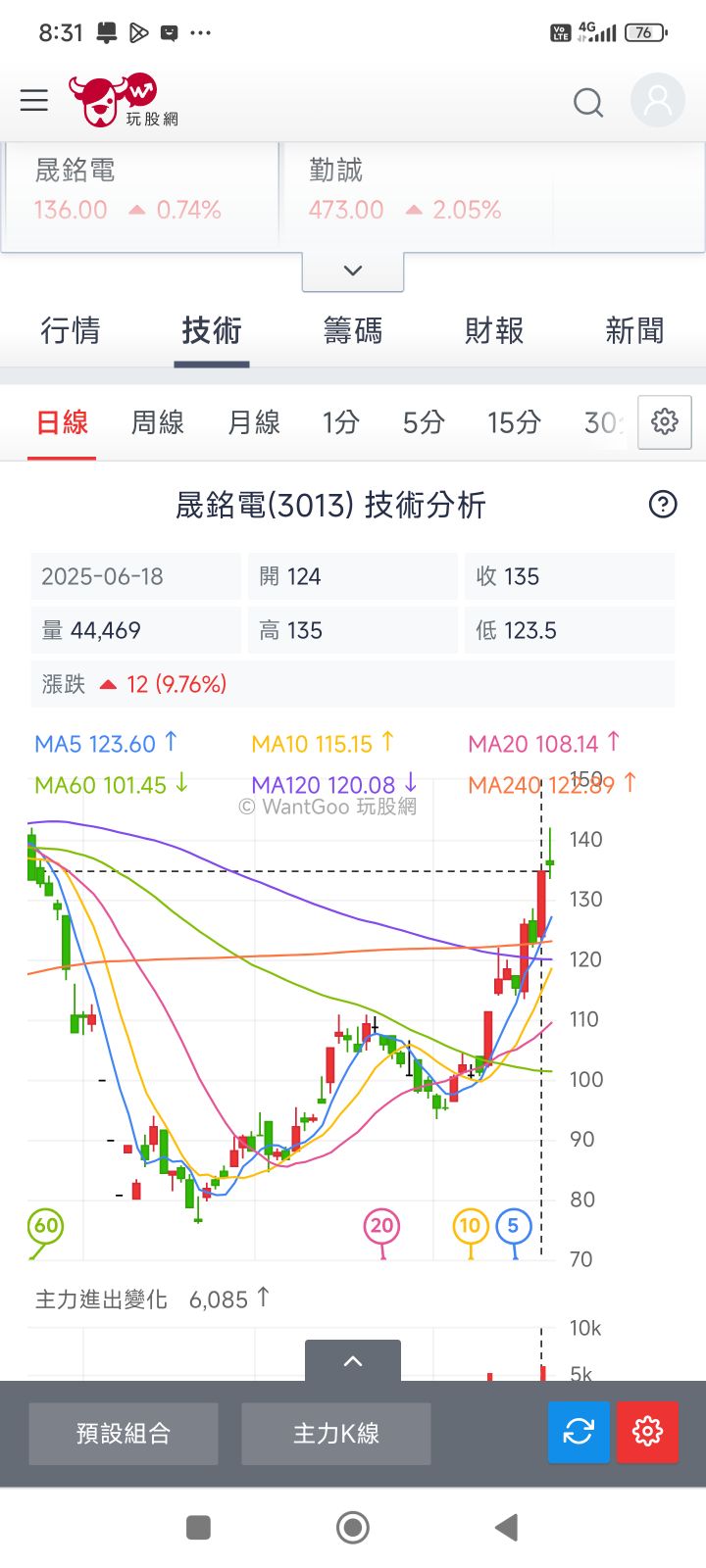Open the user profile avatar

point(657,100)
